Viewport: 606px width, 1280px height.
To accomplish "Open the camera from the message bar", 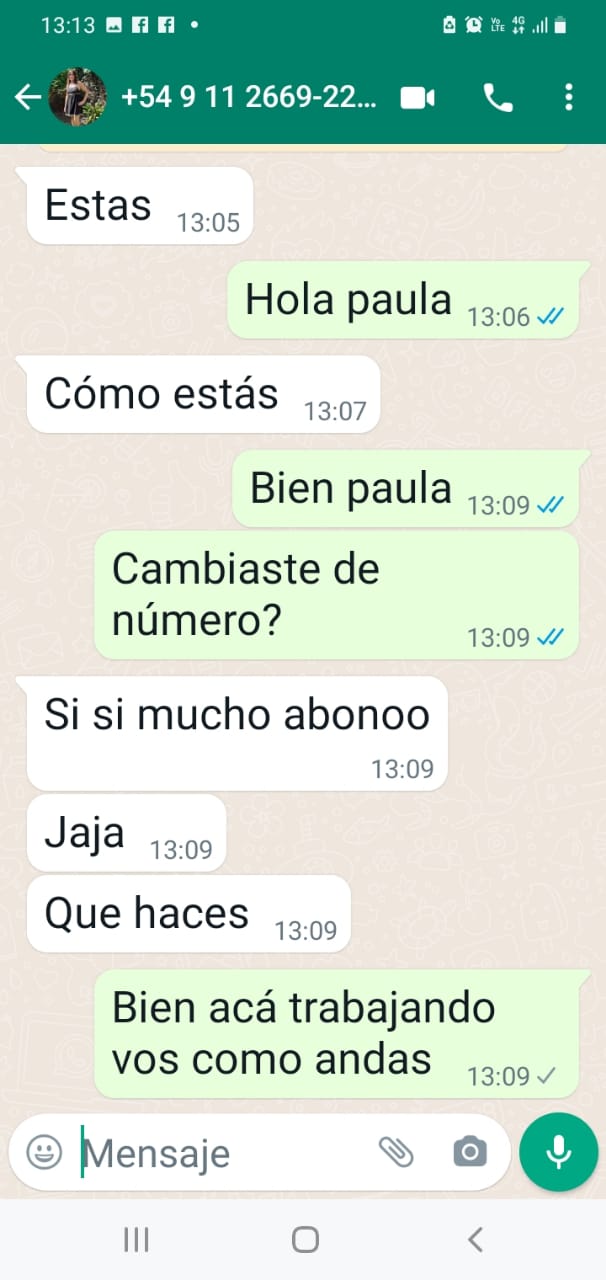I will coord(469,1152).
